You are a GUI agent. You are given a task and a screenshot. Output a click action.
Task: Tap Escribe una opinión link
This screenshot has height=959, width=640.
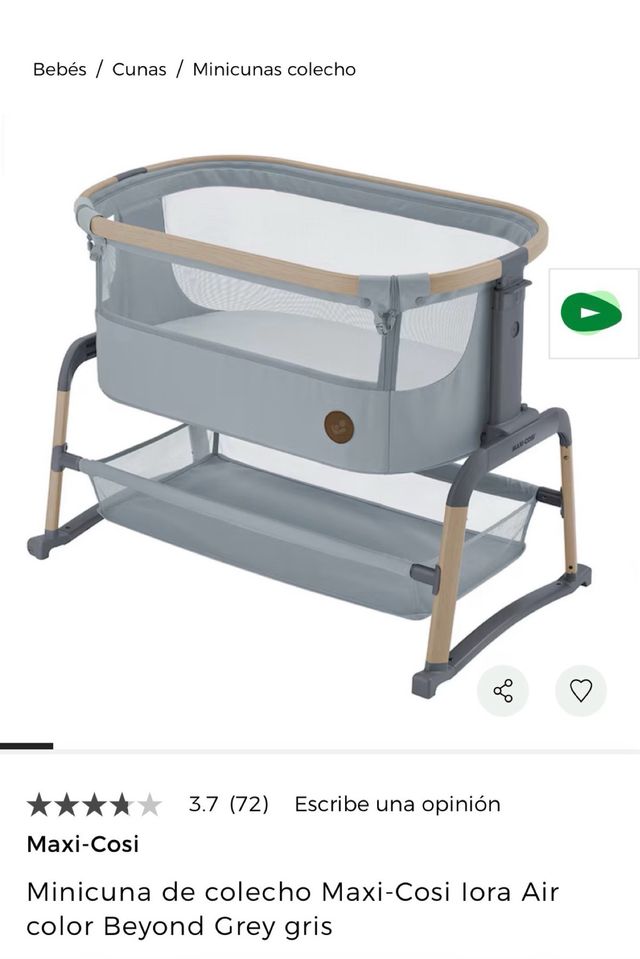397,804
